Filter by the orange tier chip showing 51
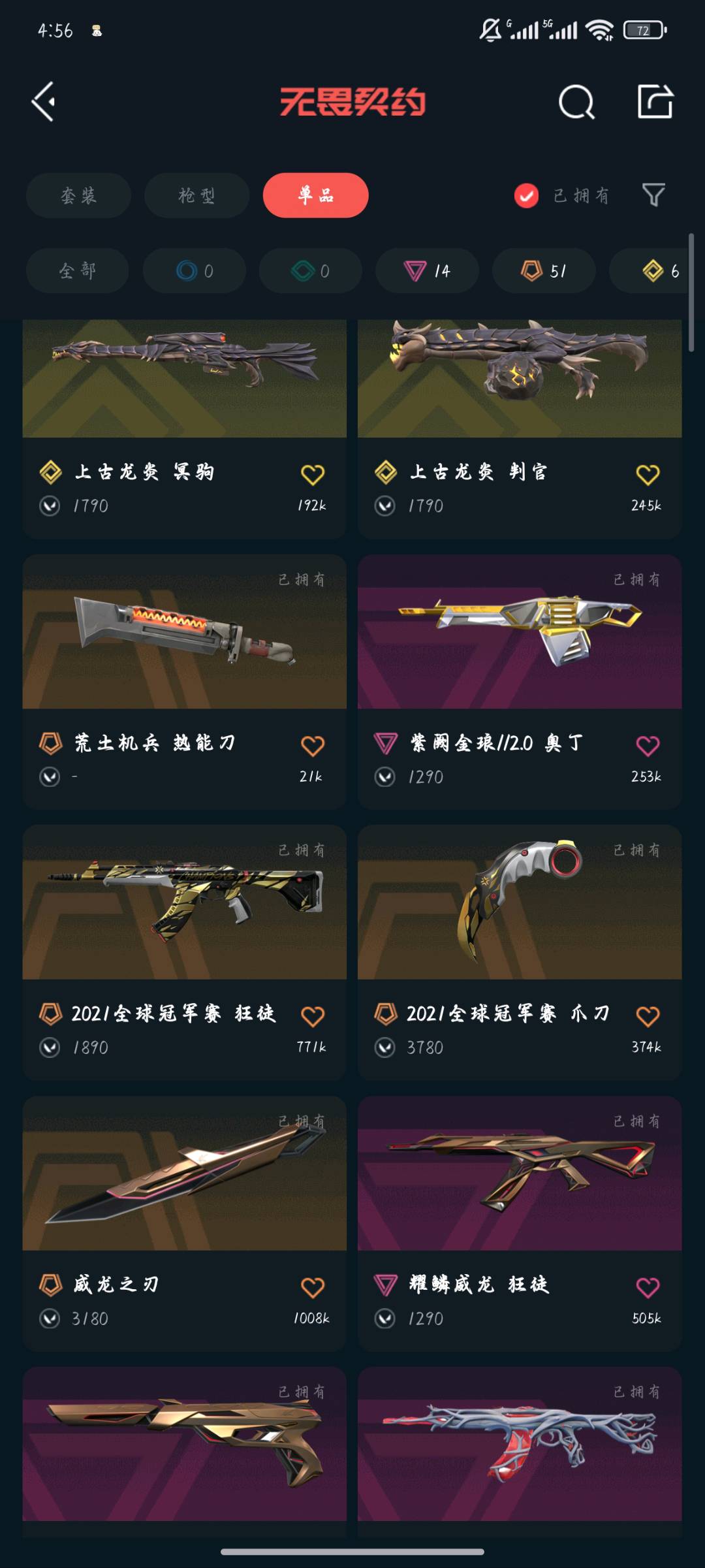The width and height of the screenshot is (705, 1568). point(544,270)
